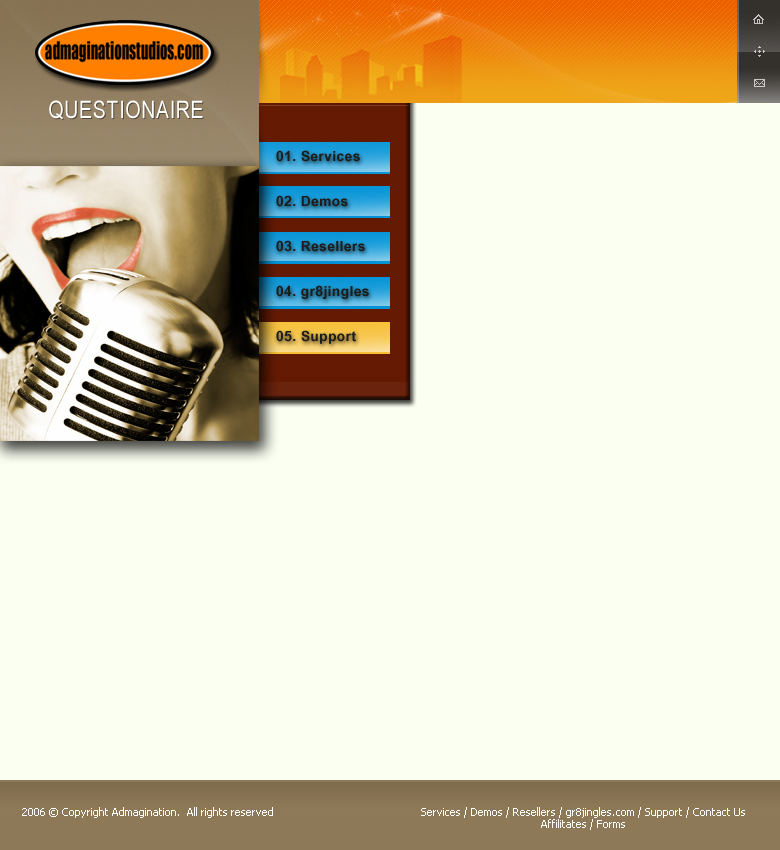Open the Contact Us footer link

tap(718, 812)
